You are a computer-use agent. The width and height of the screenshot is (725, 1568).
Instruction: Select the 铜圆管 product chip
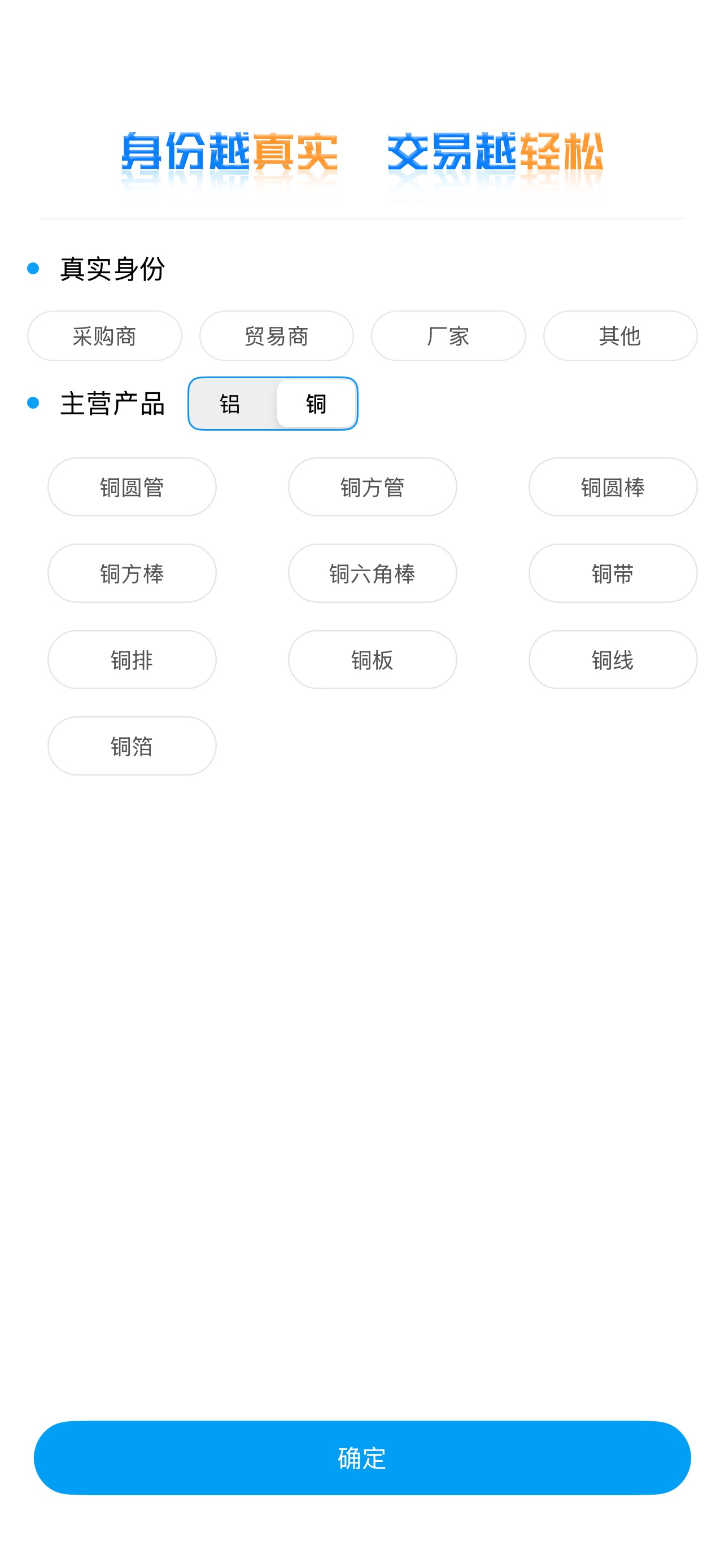point(132,487)
